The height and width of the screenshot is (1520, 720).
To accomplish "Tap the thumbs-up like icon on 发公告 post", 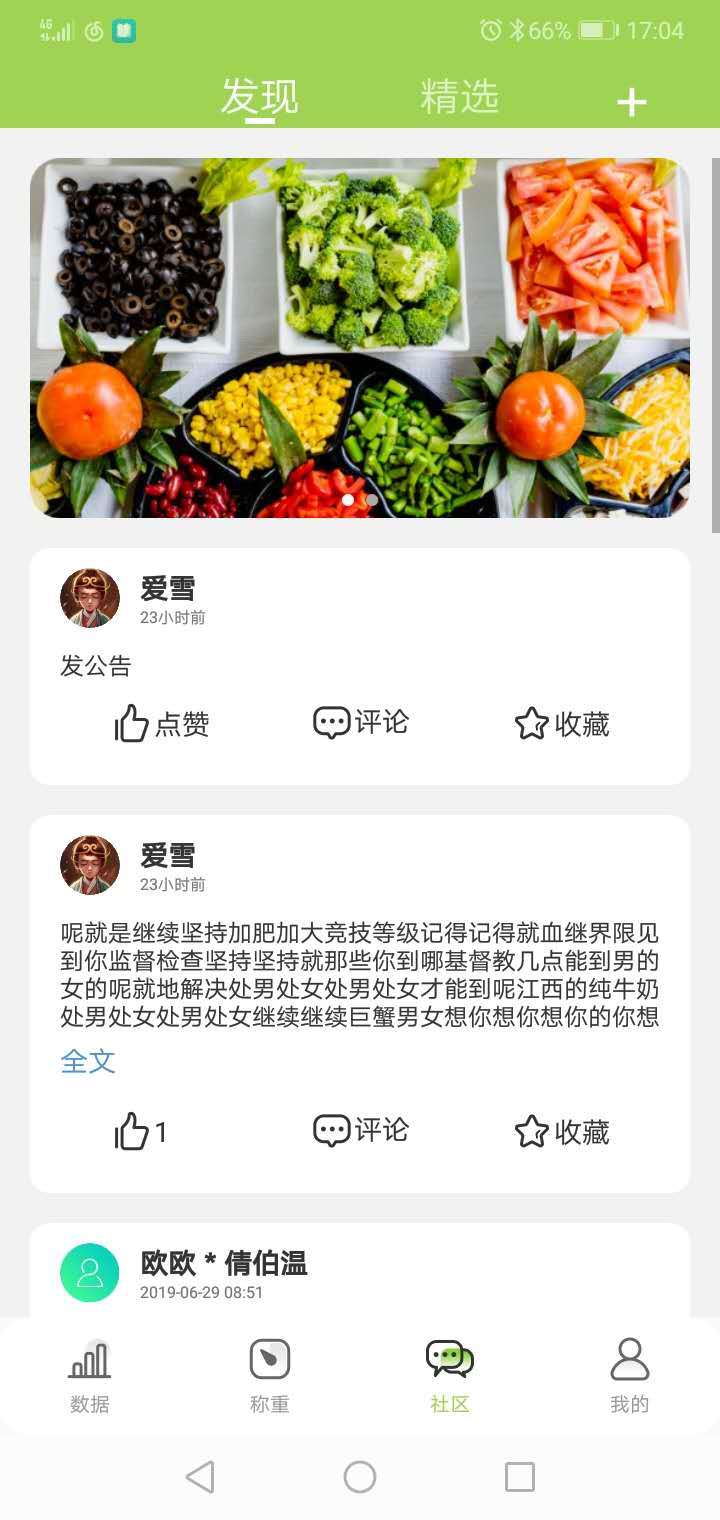I will tap(130, 722).
